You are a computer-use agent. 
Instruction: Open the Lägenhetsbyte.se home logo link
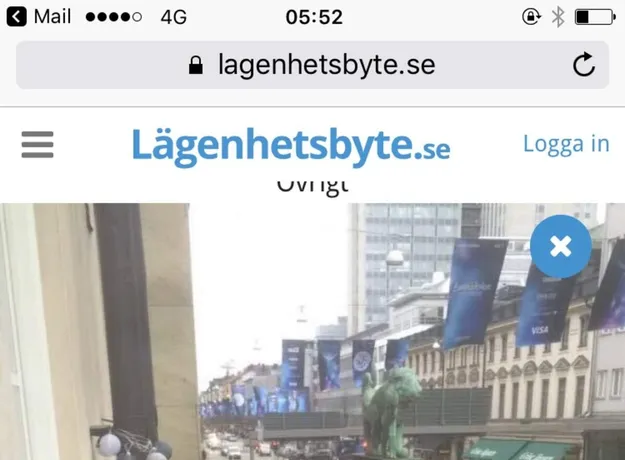[291, 146]
